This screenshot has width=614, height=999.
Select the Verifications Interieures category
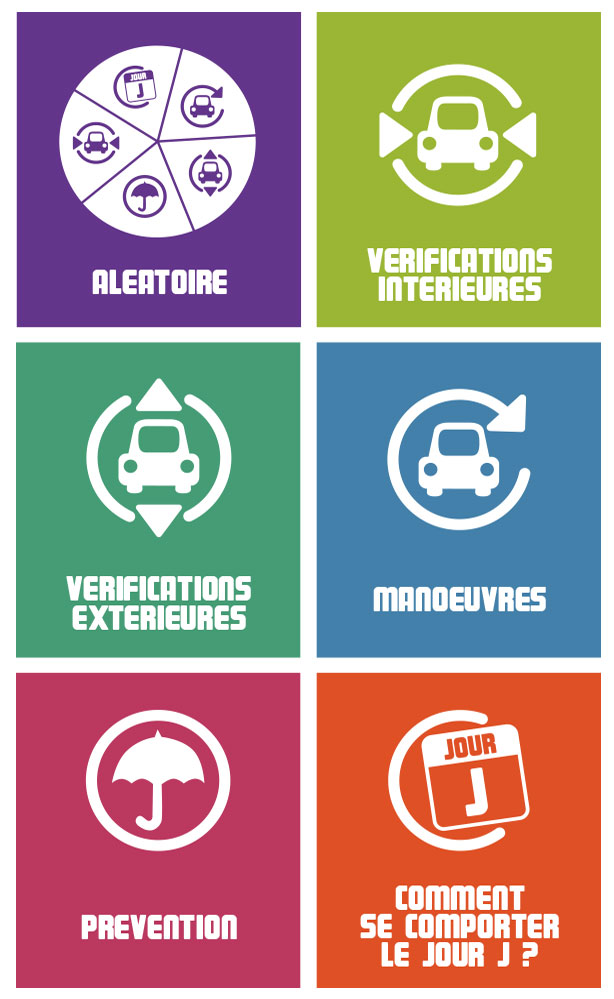459,169
